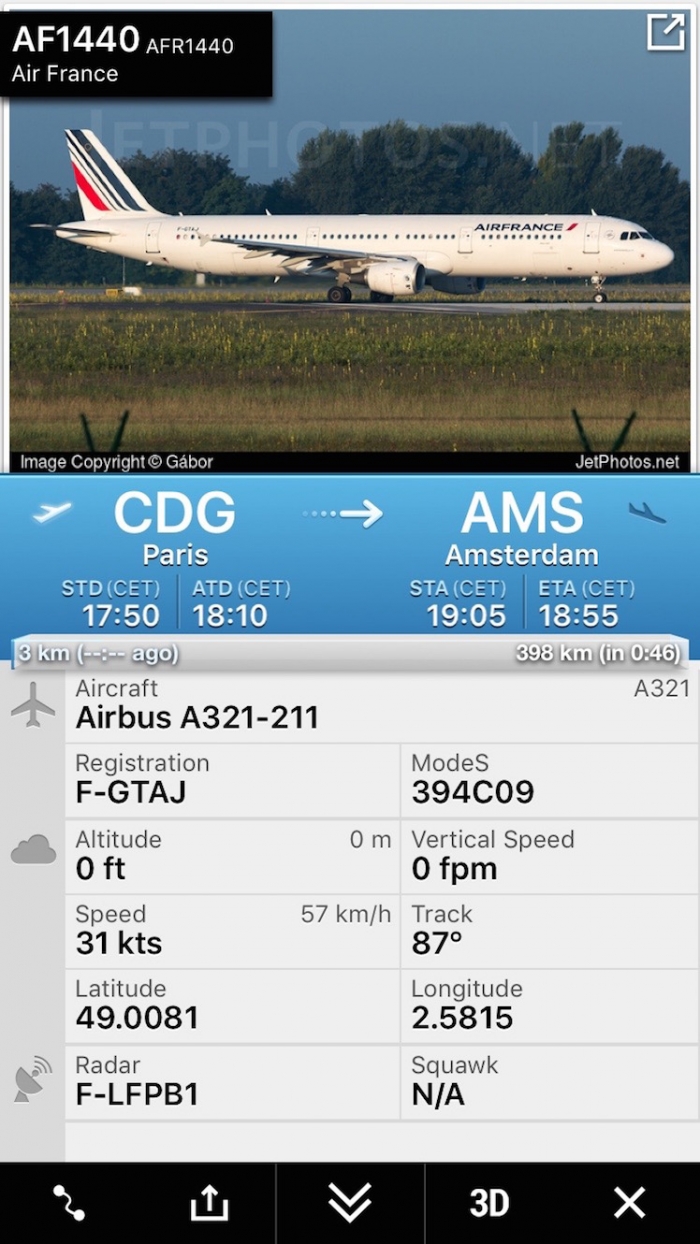Viewport: 700px width, 1244px height.
Task: Close the flight information panel
Action: pos(629,1203)
